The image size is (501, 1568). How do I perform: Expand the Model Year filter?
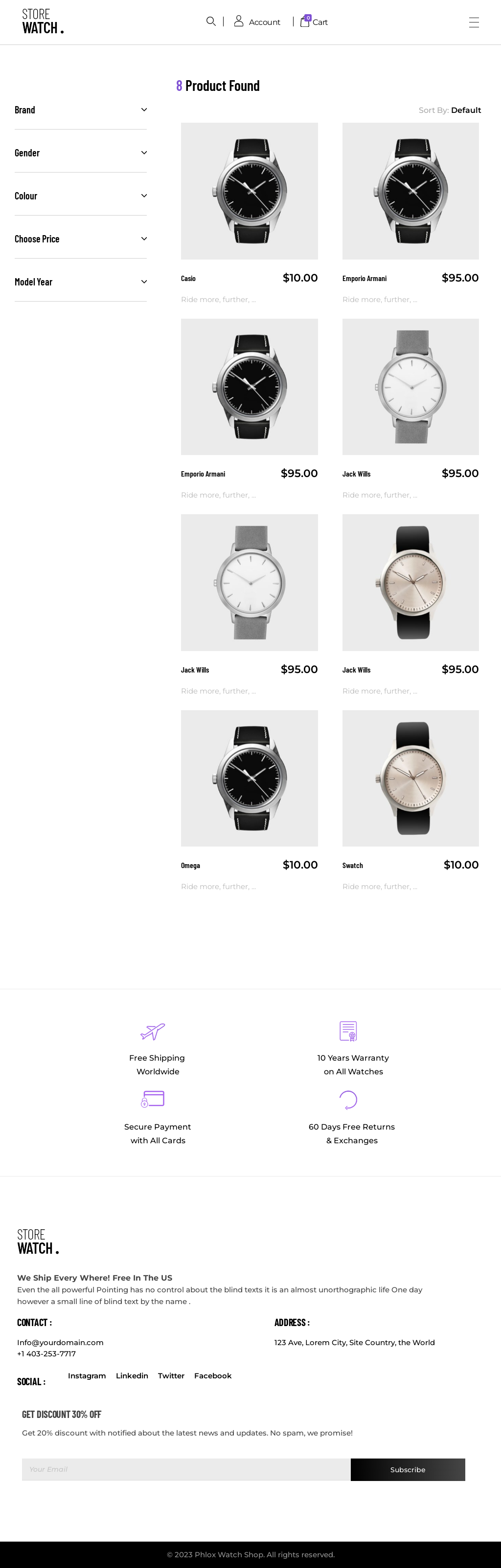[80, 282]
